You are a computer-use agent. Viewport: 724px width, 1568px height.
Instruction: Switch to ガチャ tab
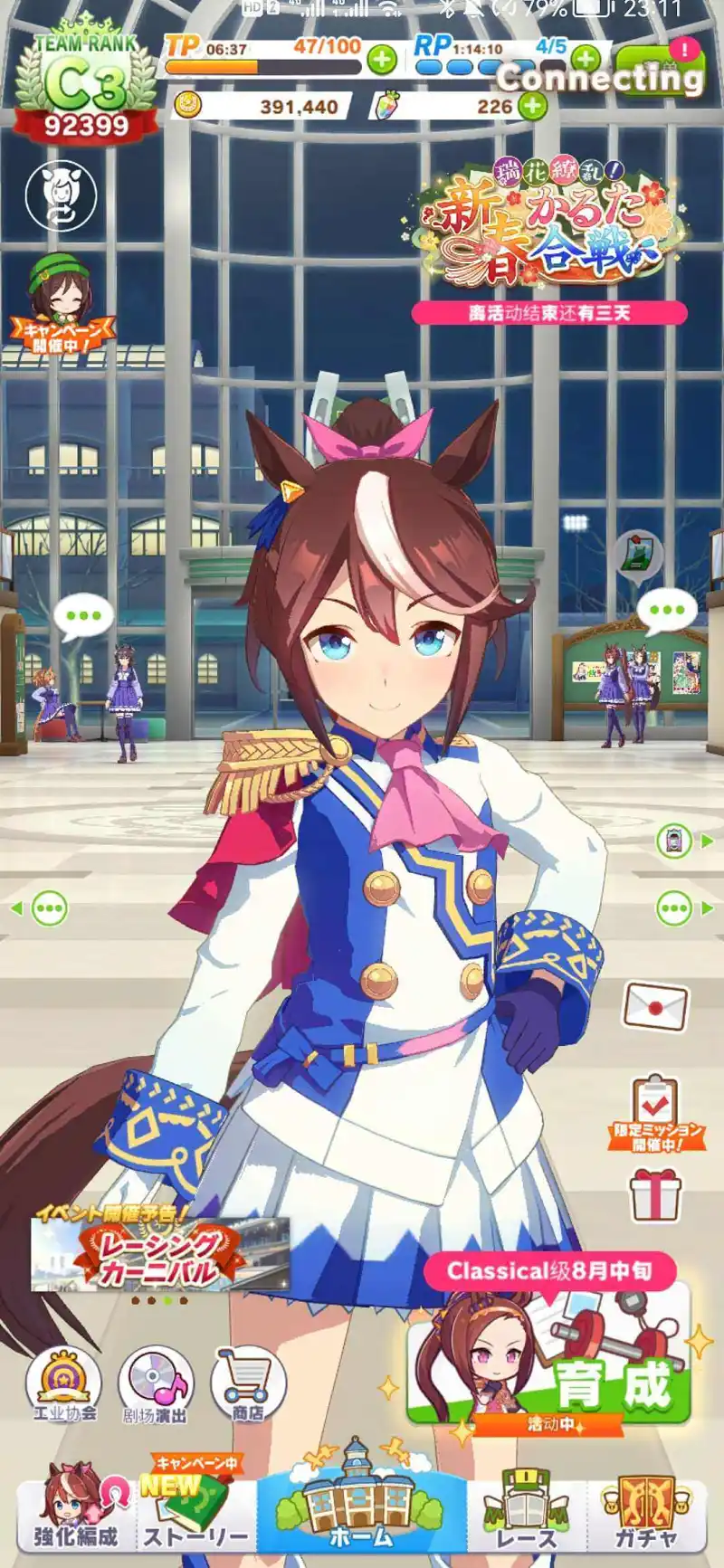pos(646,1511)
